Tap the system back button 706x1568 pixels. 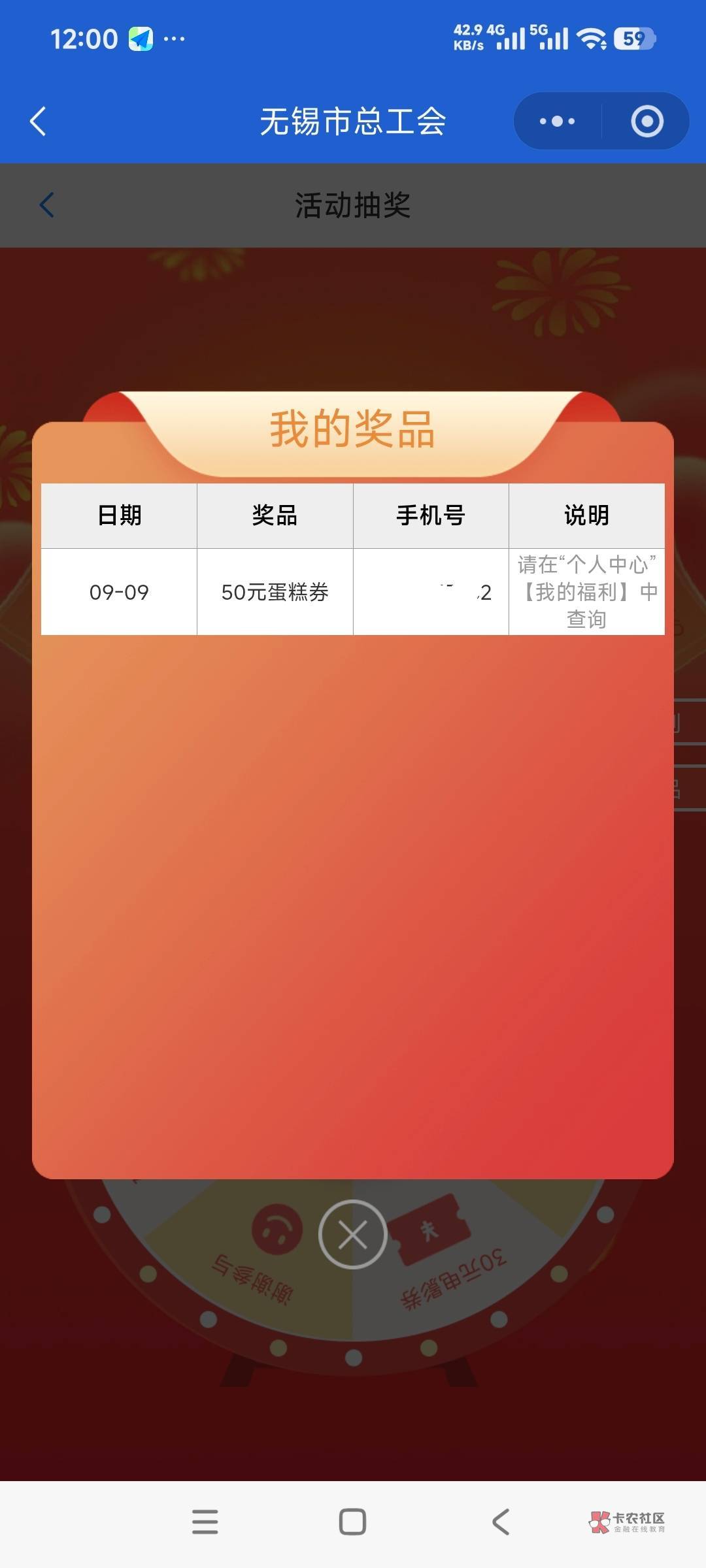coord(500,1522)
